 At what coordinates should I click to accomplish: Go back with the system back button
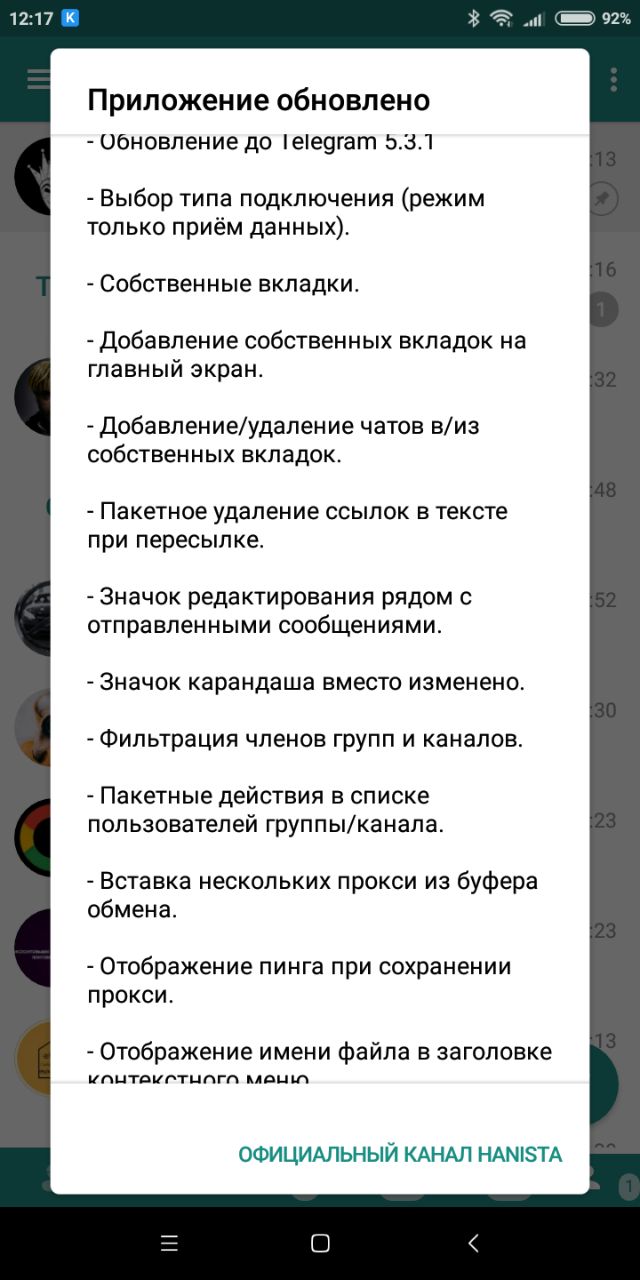click(x=473, y=1243)
